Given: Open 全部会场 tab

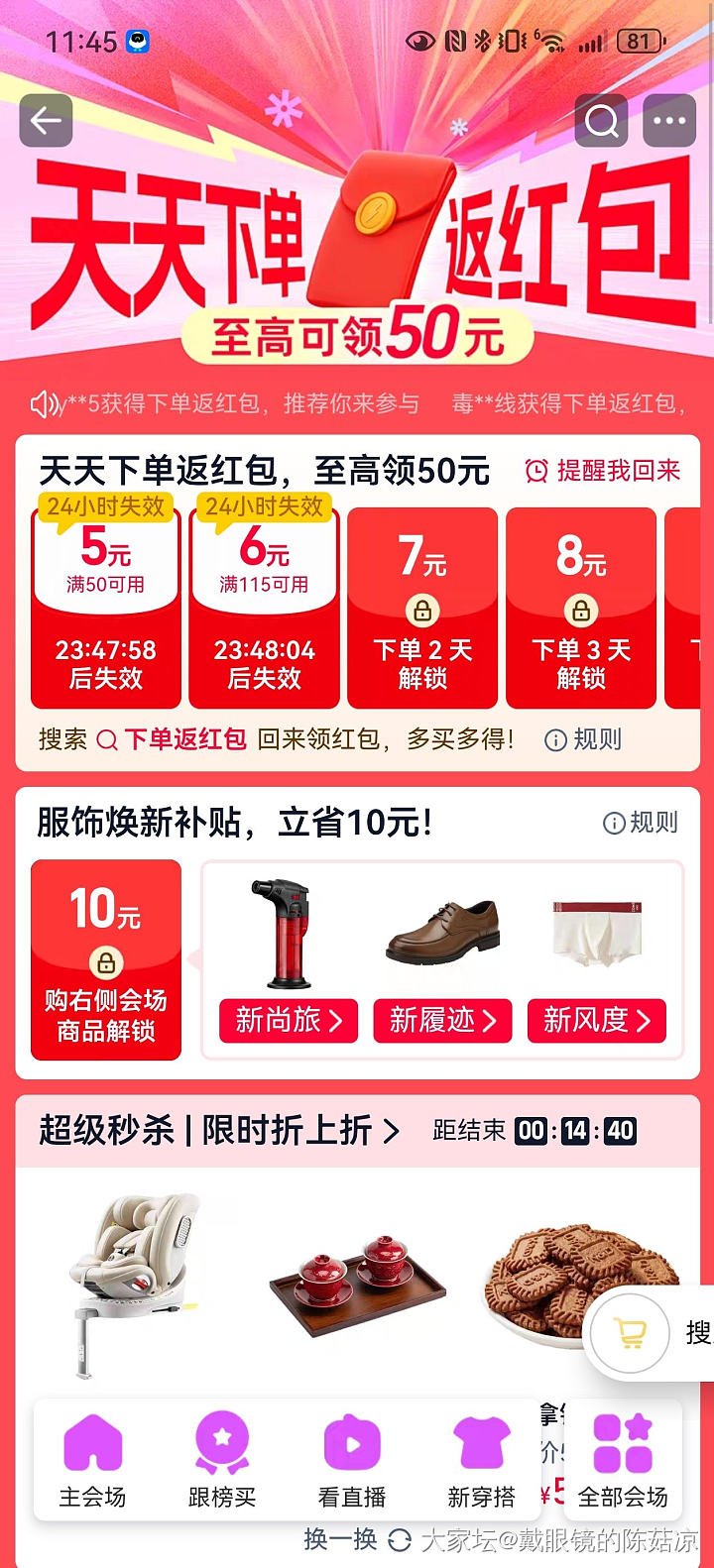Looking at the screenshot, I should (623, 1461).
